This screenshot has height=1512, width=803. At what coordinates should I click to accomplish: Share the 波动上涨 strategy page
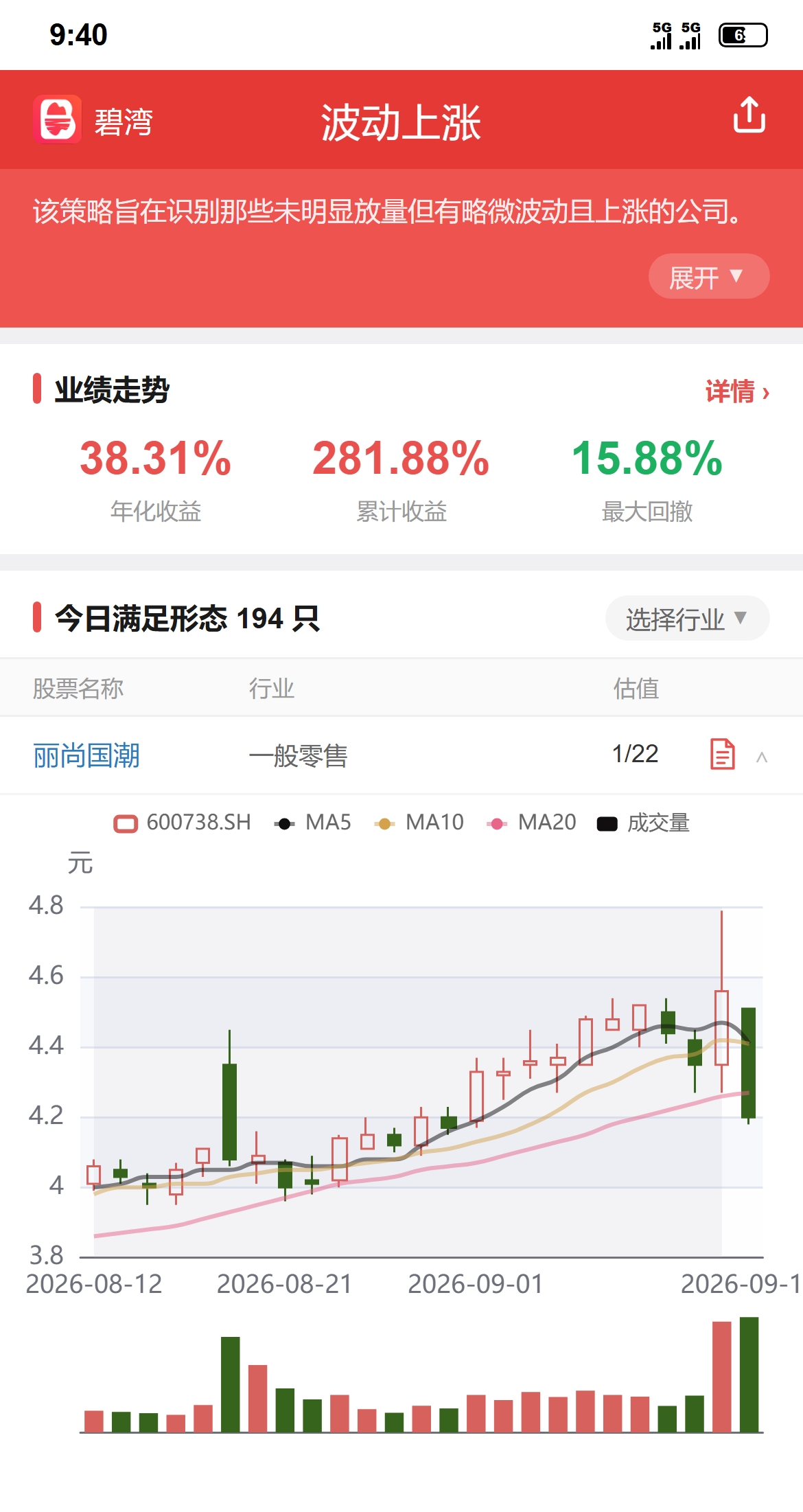click(749, 115)
